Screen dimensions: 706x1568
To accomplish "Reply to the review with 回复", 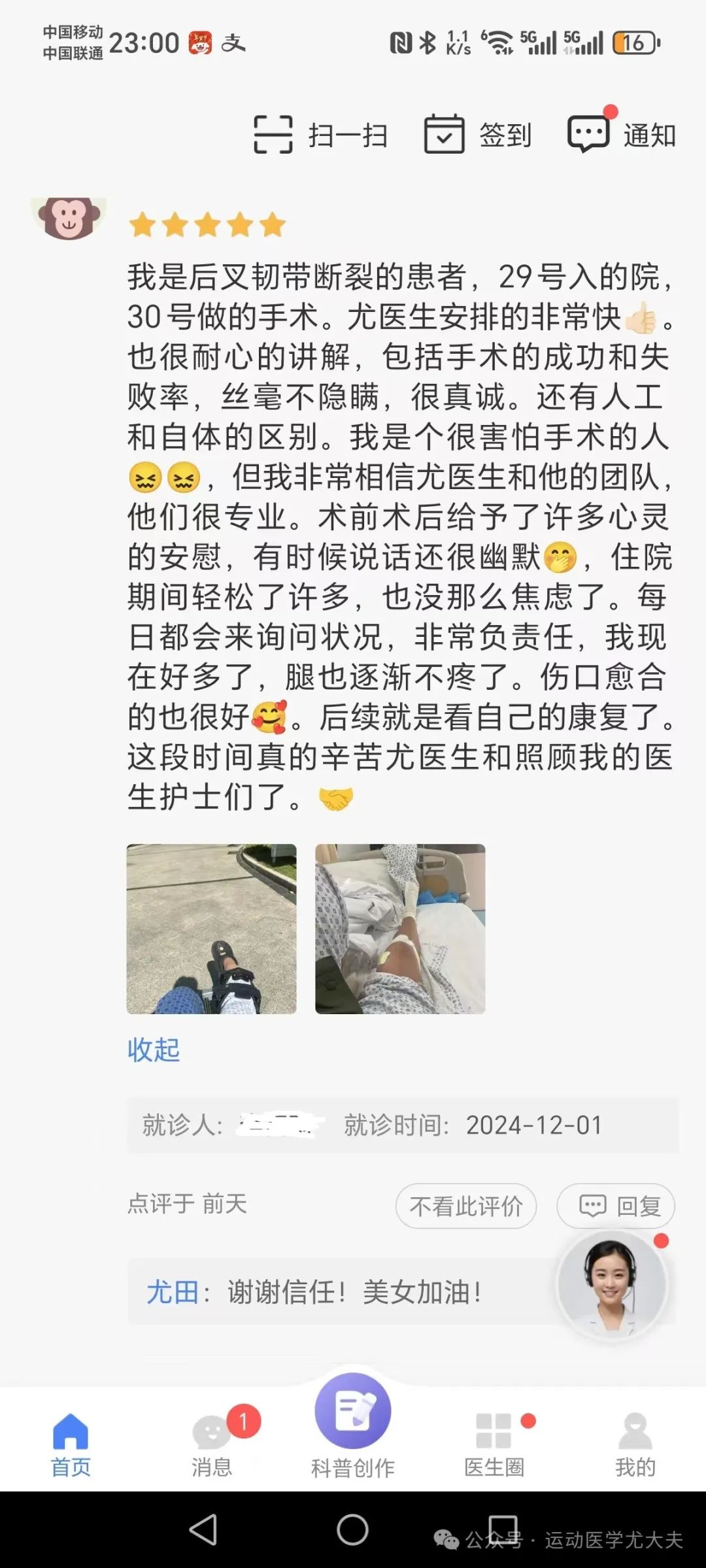I will (615, 1206).
